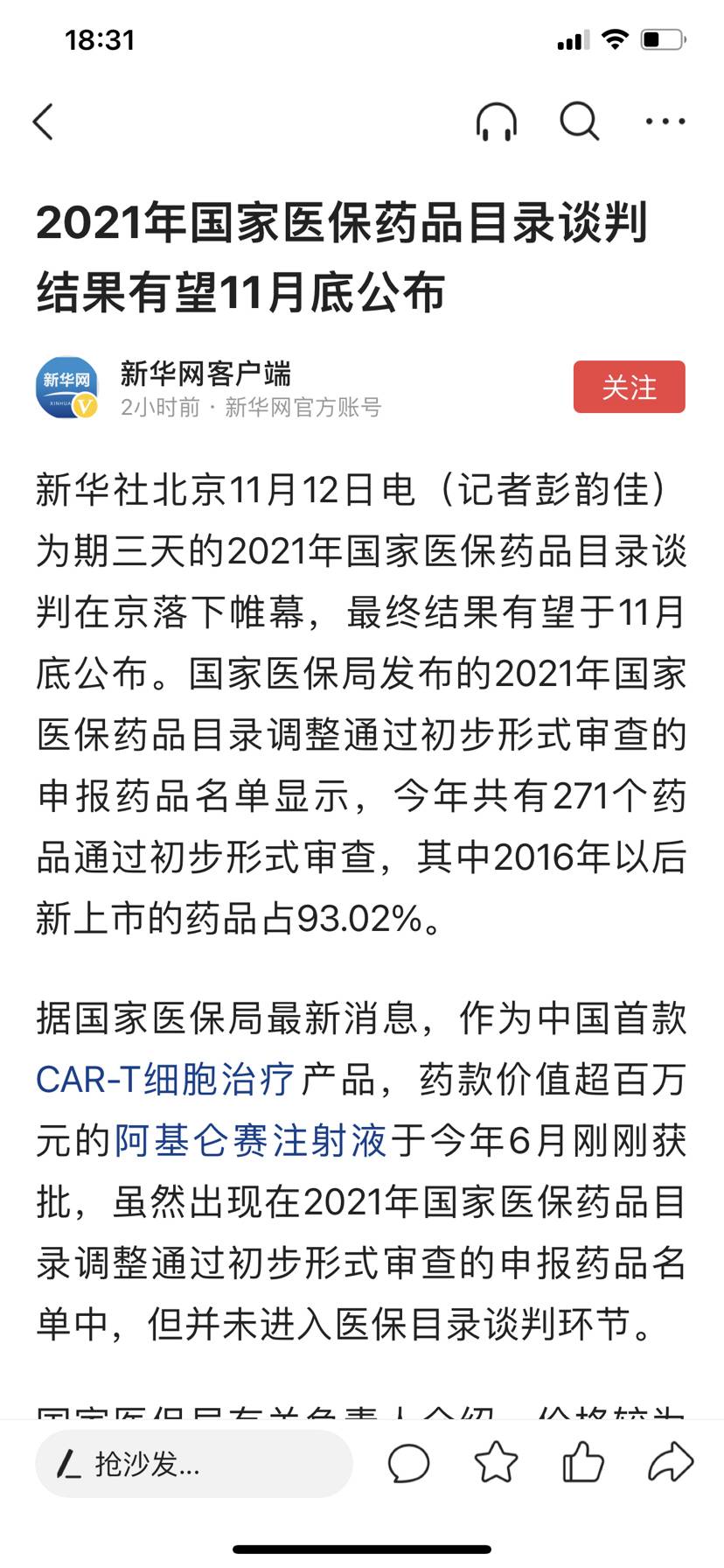The height and width of the screenshot is (1568, 724).
Task: Open the CAR-T细胞治疗 link
Action: point(164,1080)
